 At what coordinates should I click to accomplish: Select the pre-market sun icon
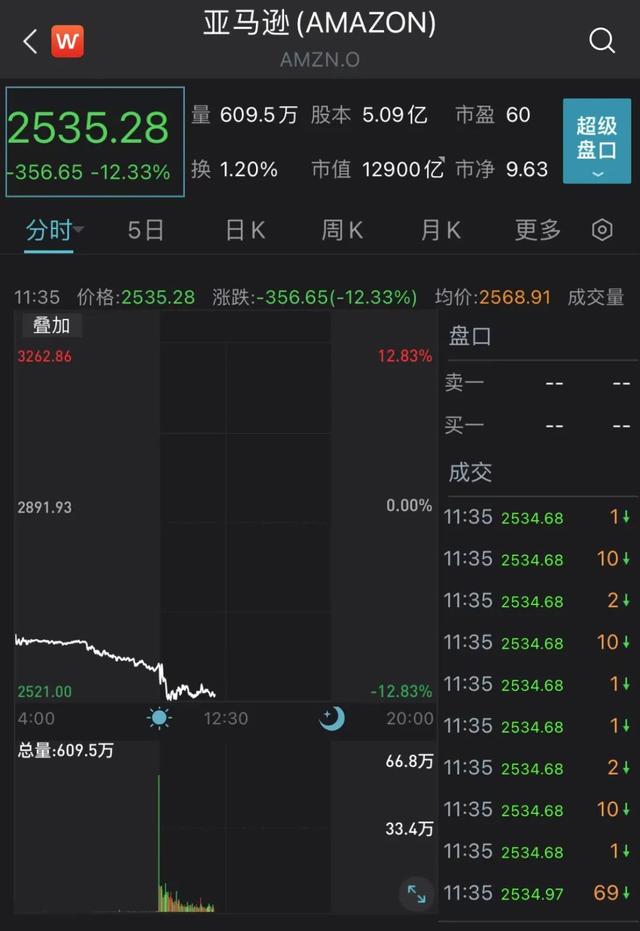[159, 717]
